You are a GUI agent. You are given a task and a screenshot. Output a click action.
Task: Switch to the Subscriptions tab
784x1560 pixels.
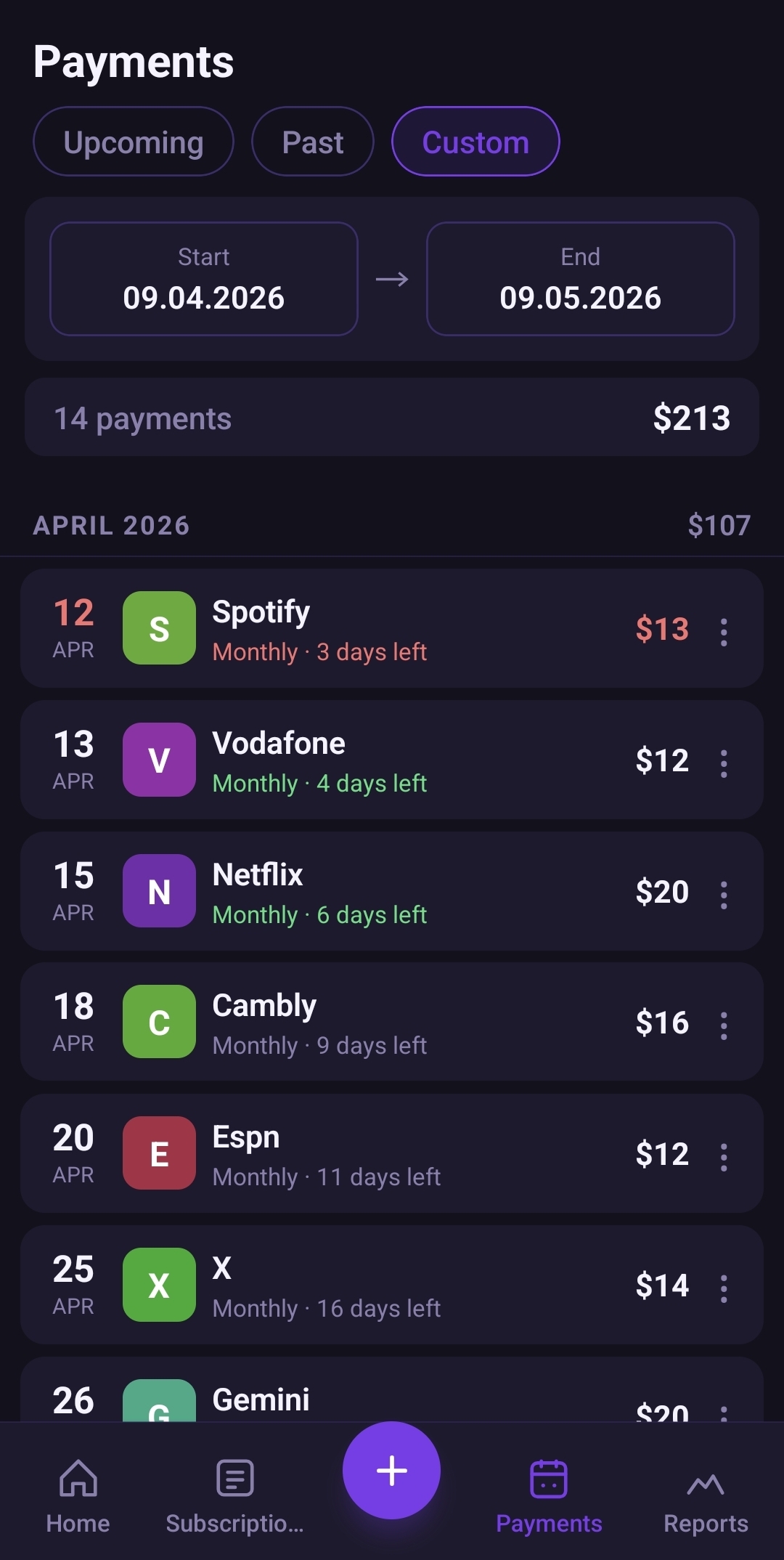234,1496
